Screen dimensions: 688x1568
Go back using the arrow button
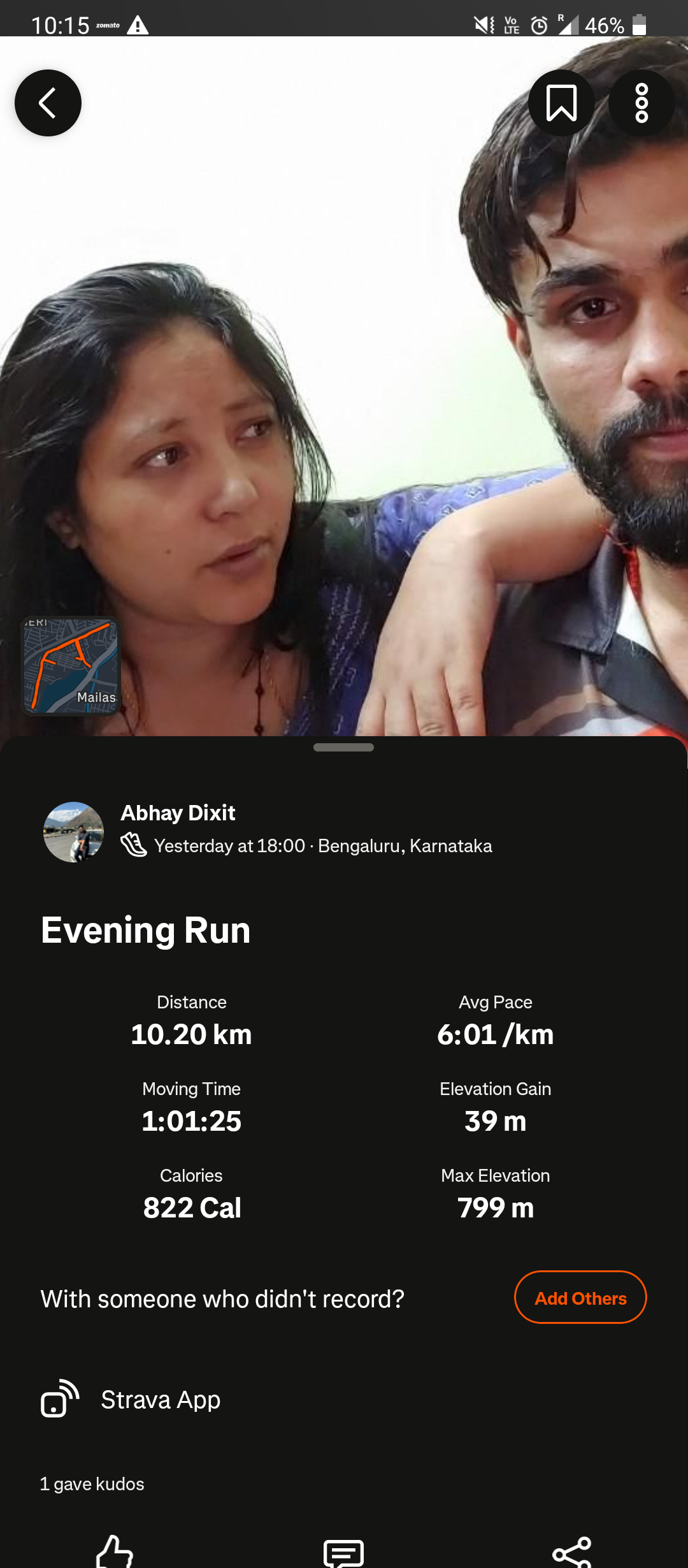(48, 103)
